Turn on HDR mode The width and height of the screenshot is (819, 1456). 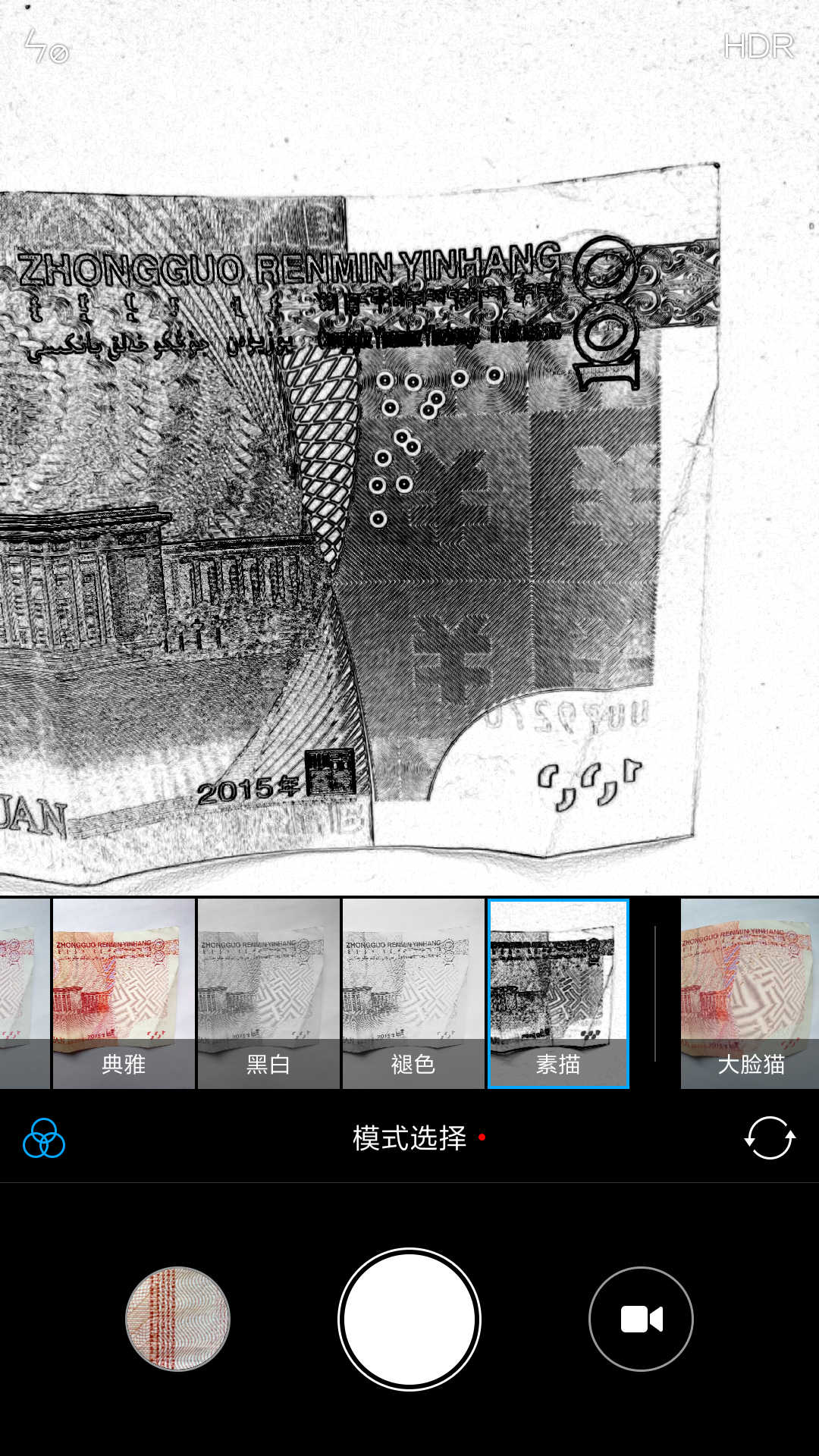758,47
